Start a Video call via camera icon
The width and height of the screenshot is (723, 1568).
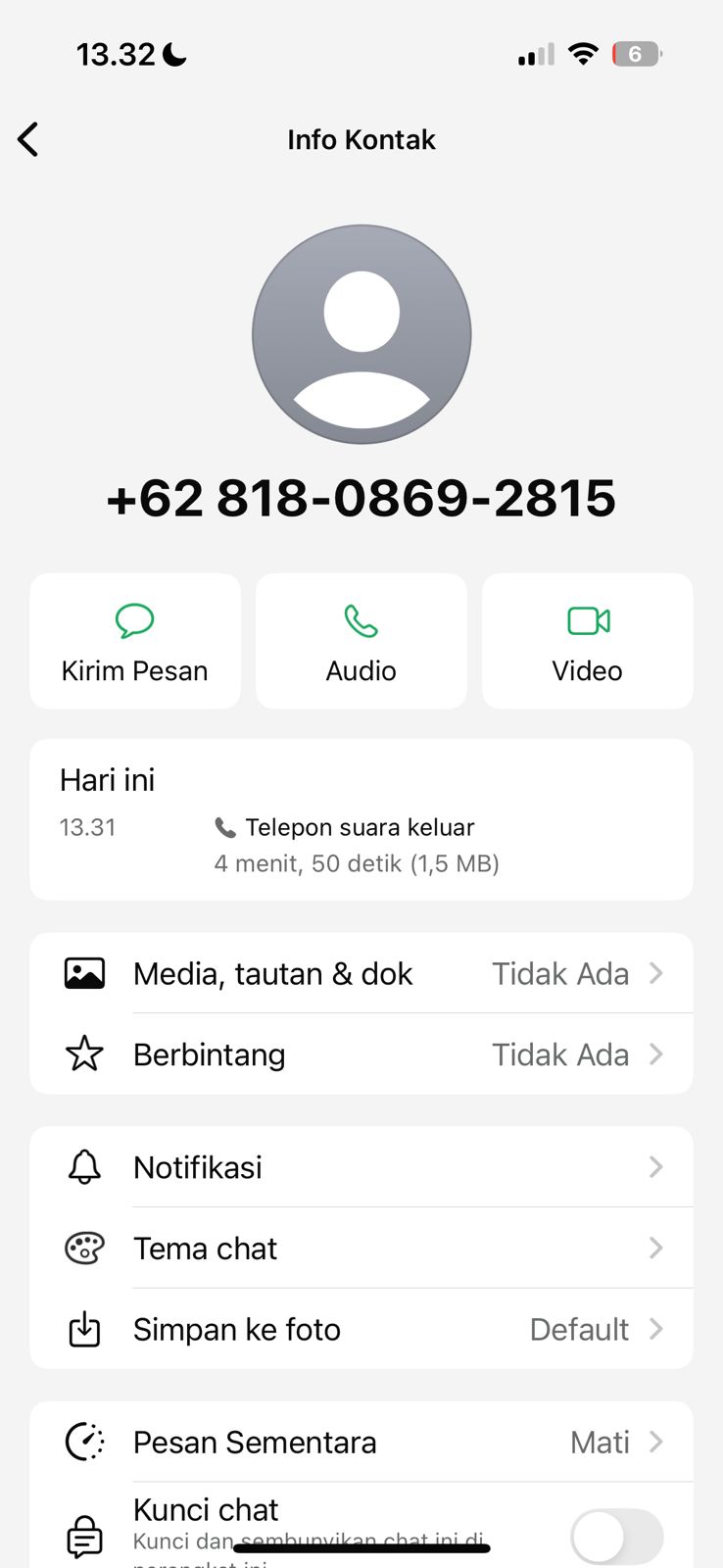pos(587,619)
